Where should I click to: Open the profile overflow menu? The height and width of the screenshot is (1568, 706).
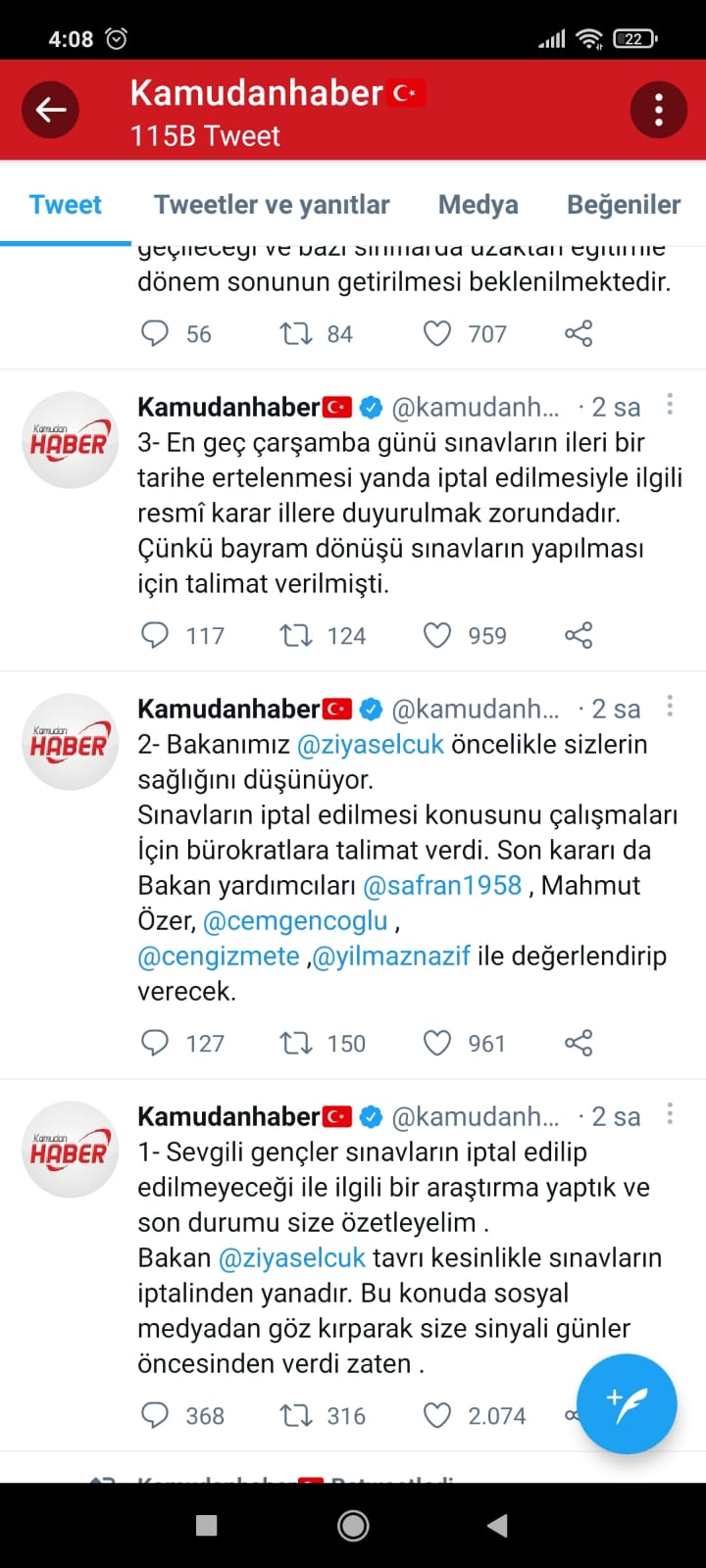pyautogui.click(x=658, y=110)
